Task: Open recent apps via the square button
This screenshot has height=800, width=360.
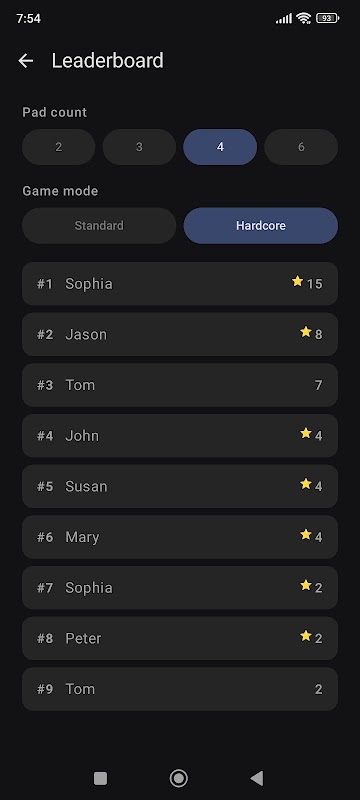Action: click(x=100, y=779)
